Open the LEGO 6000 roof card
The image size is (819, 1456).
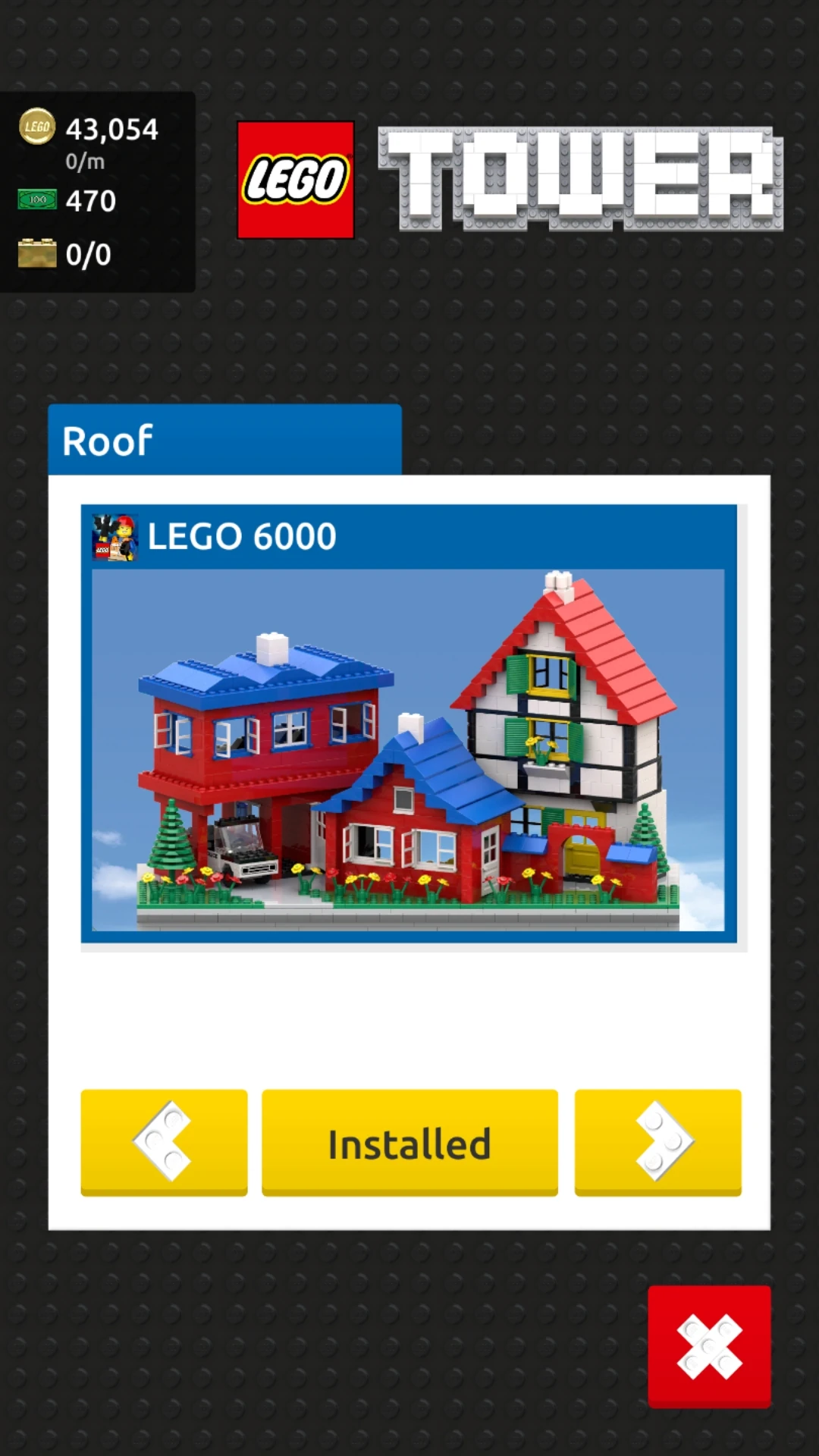pyautogui.click(x=409, y=723)
